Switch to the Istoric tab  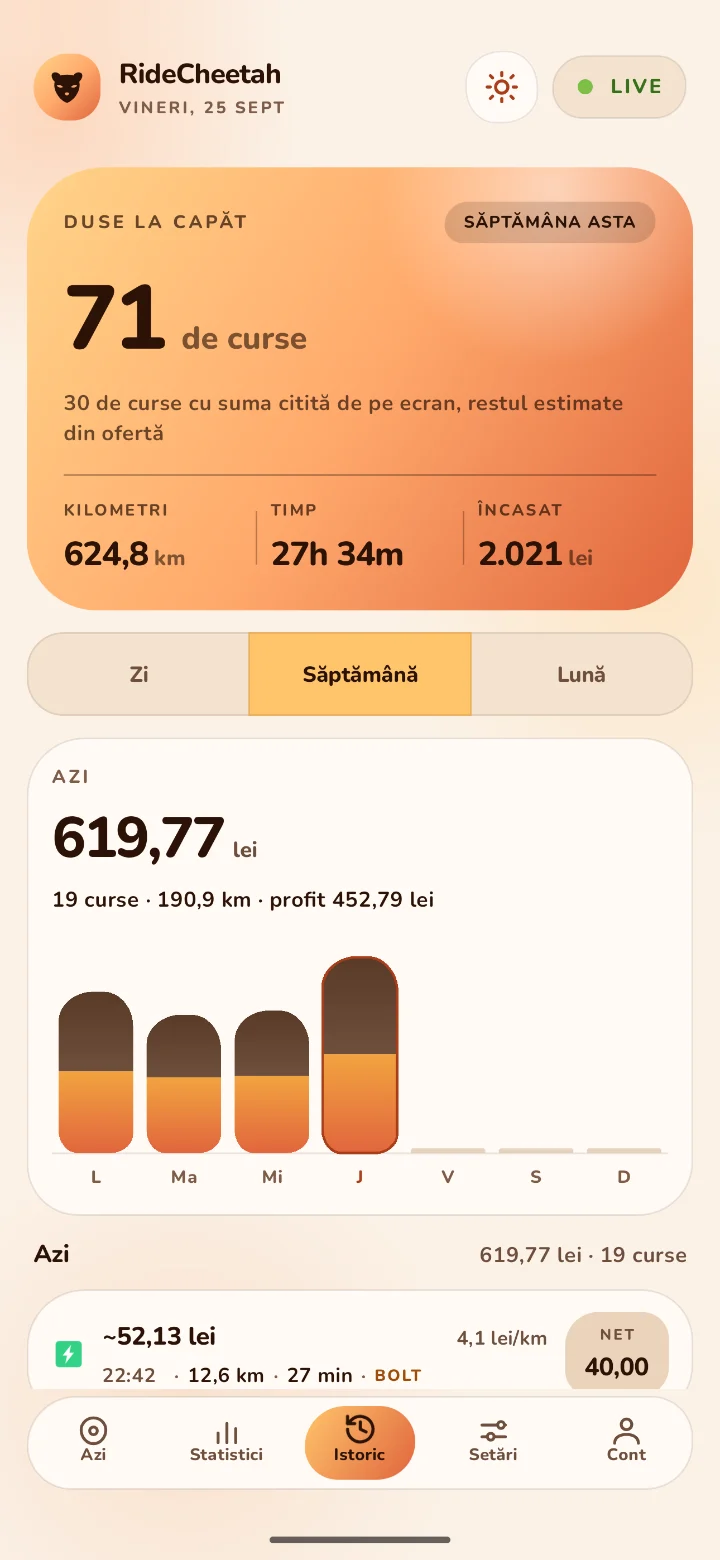(x=360, y=1442)
